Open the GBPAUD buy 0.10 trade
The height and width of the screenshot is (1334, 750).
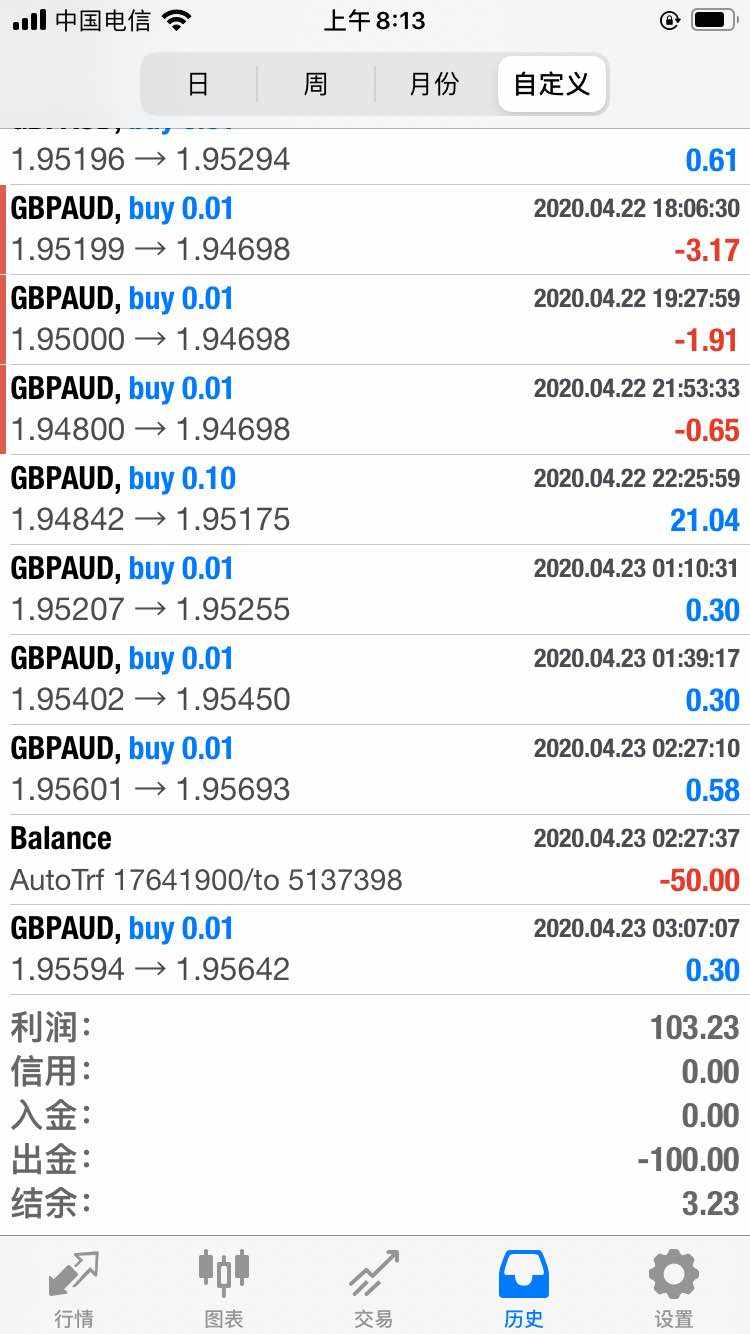[x=375, y=499]
